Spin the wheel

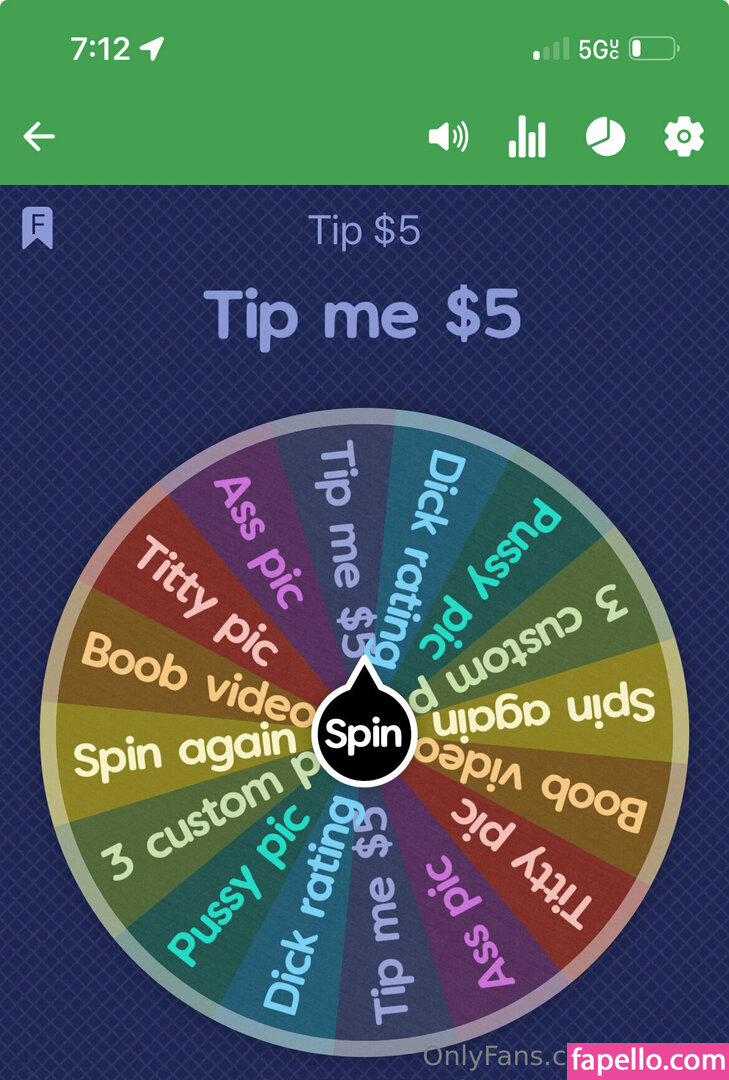pos(364,735)
